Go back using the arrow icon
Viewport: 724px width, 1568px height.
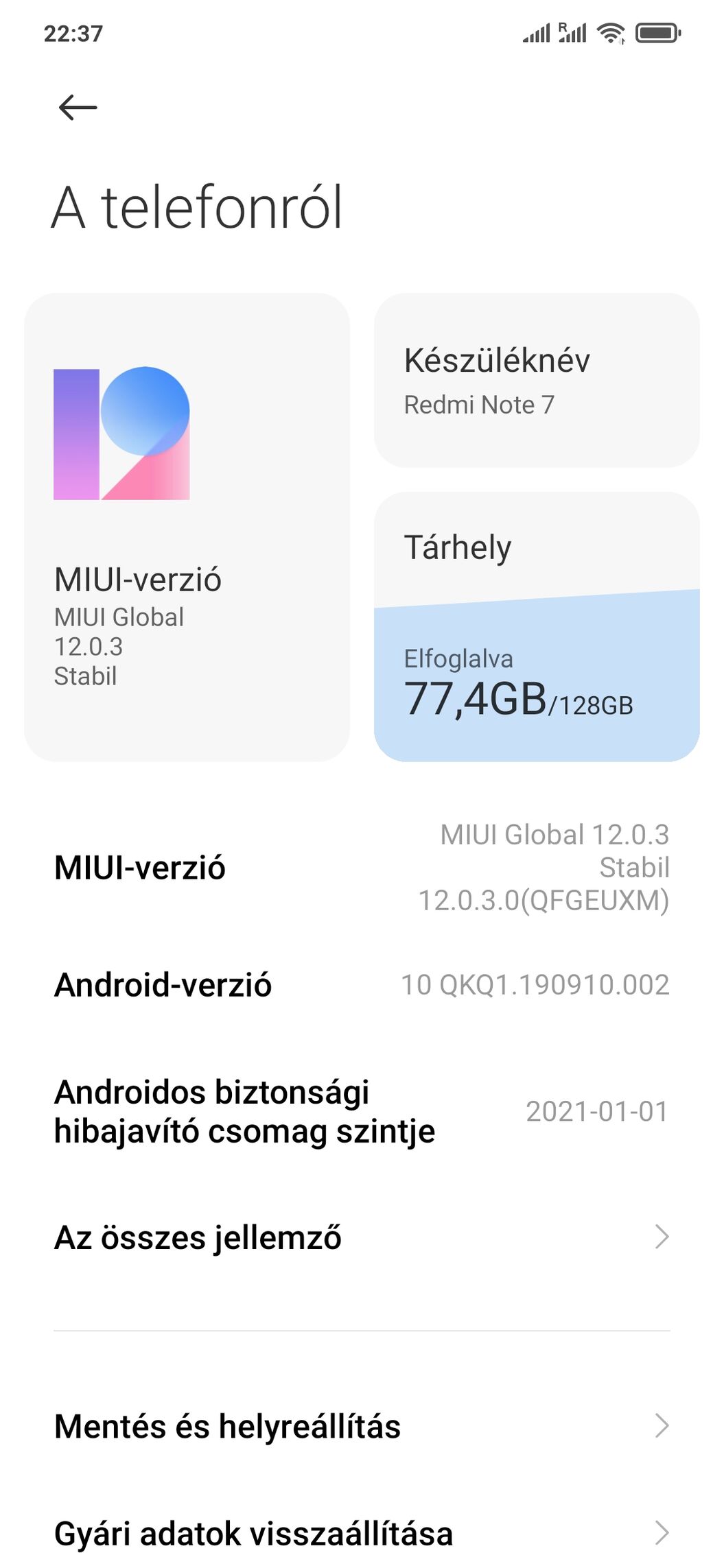point(78,108)
